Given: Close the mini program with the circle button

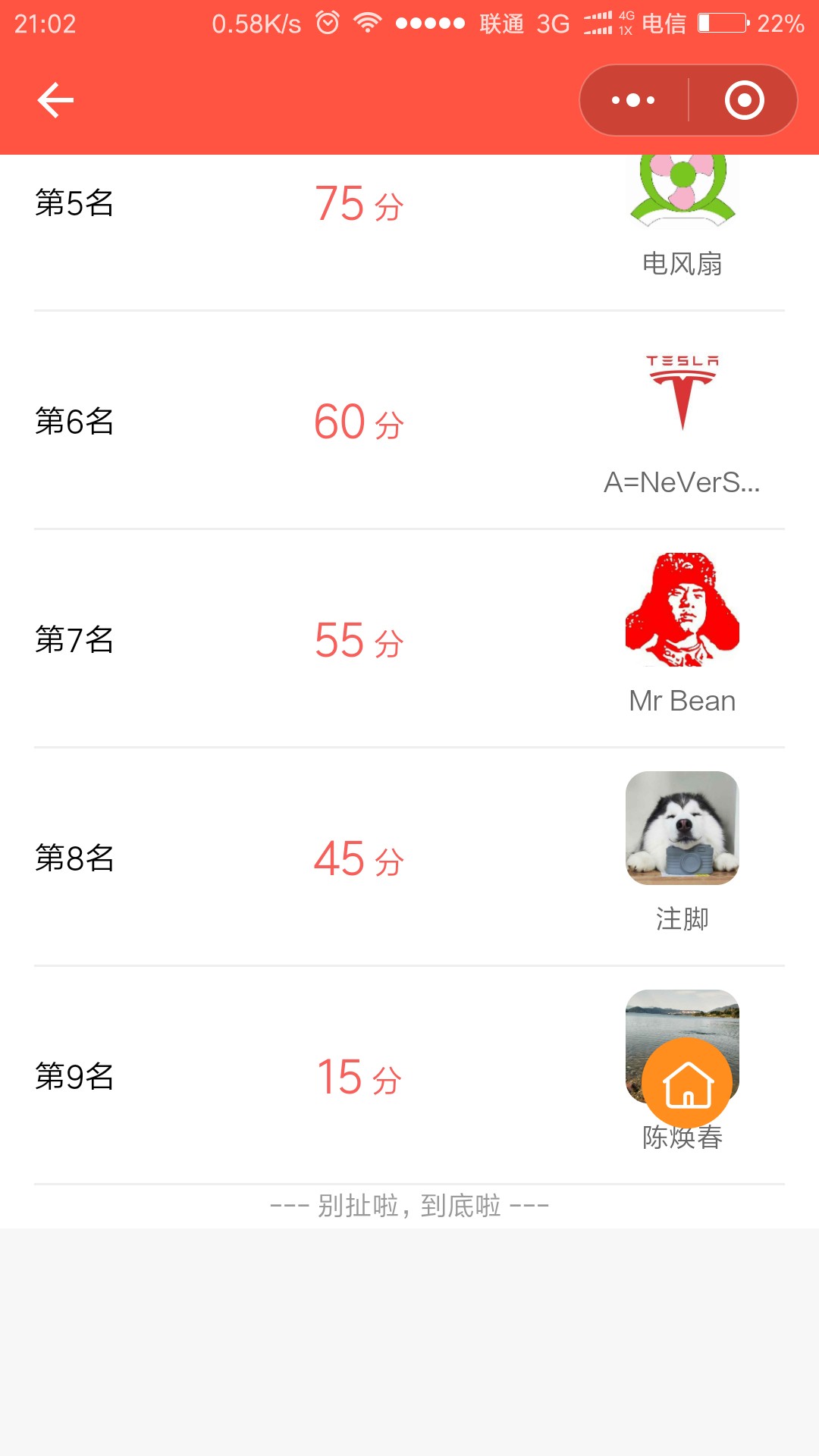Looking at the screenshot, I should pyautogui.click(x=744, y=100).
